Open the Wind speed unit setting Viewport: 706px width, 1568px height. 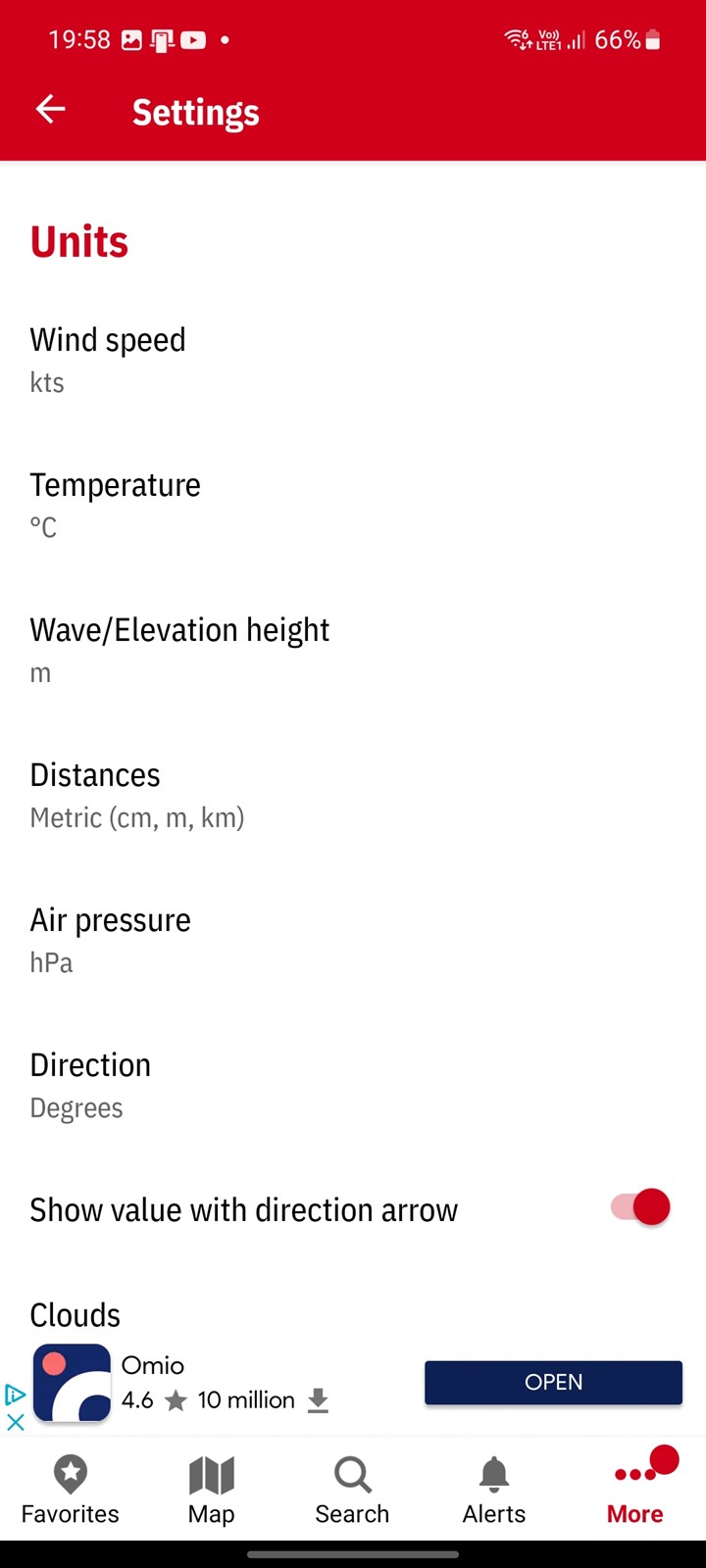[x=353, y=360]
